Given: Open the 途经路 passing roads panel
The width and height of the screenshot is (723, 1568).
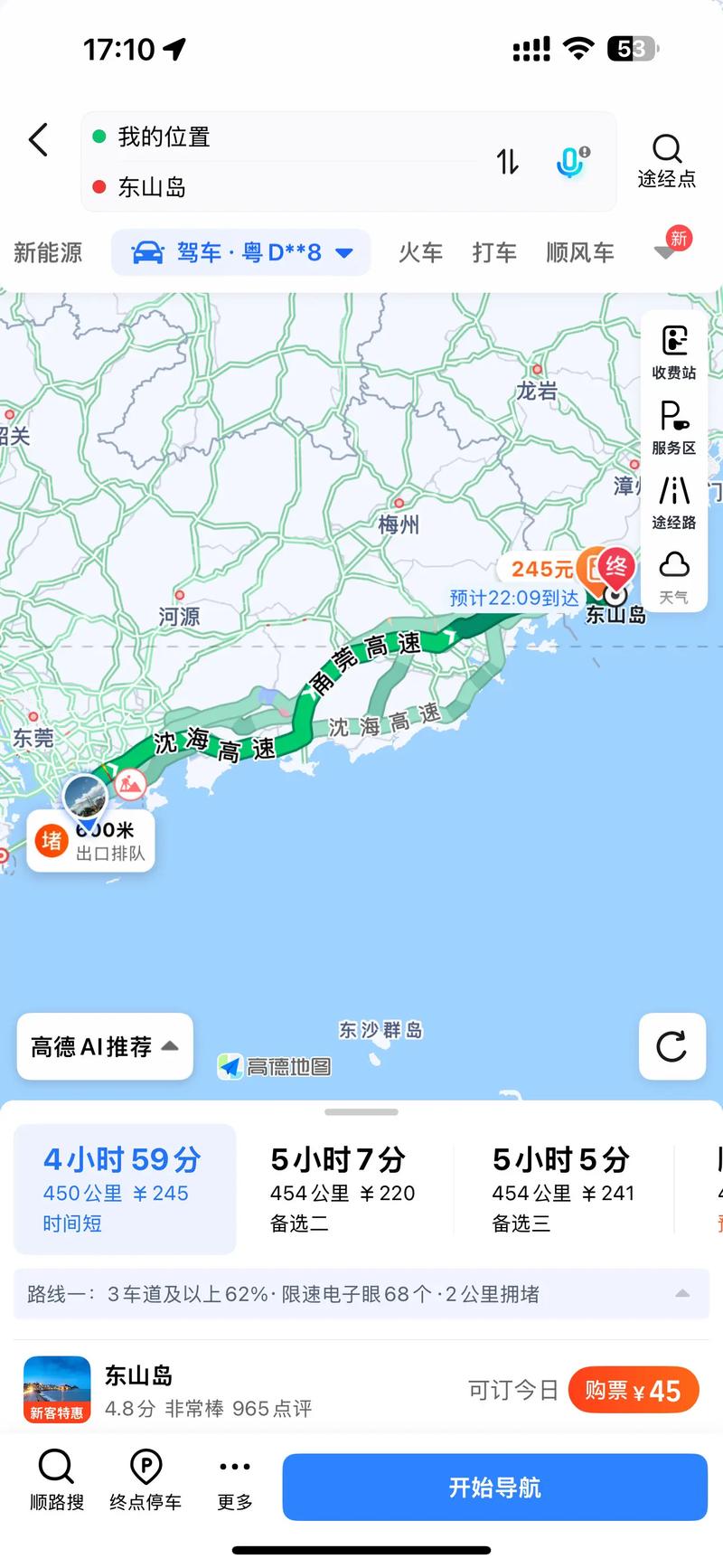Looking at the screenshot, I should pyautogui.click(x=673, y=503).
